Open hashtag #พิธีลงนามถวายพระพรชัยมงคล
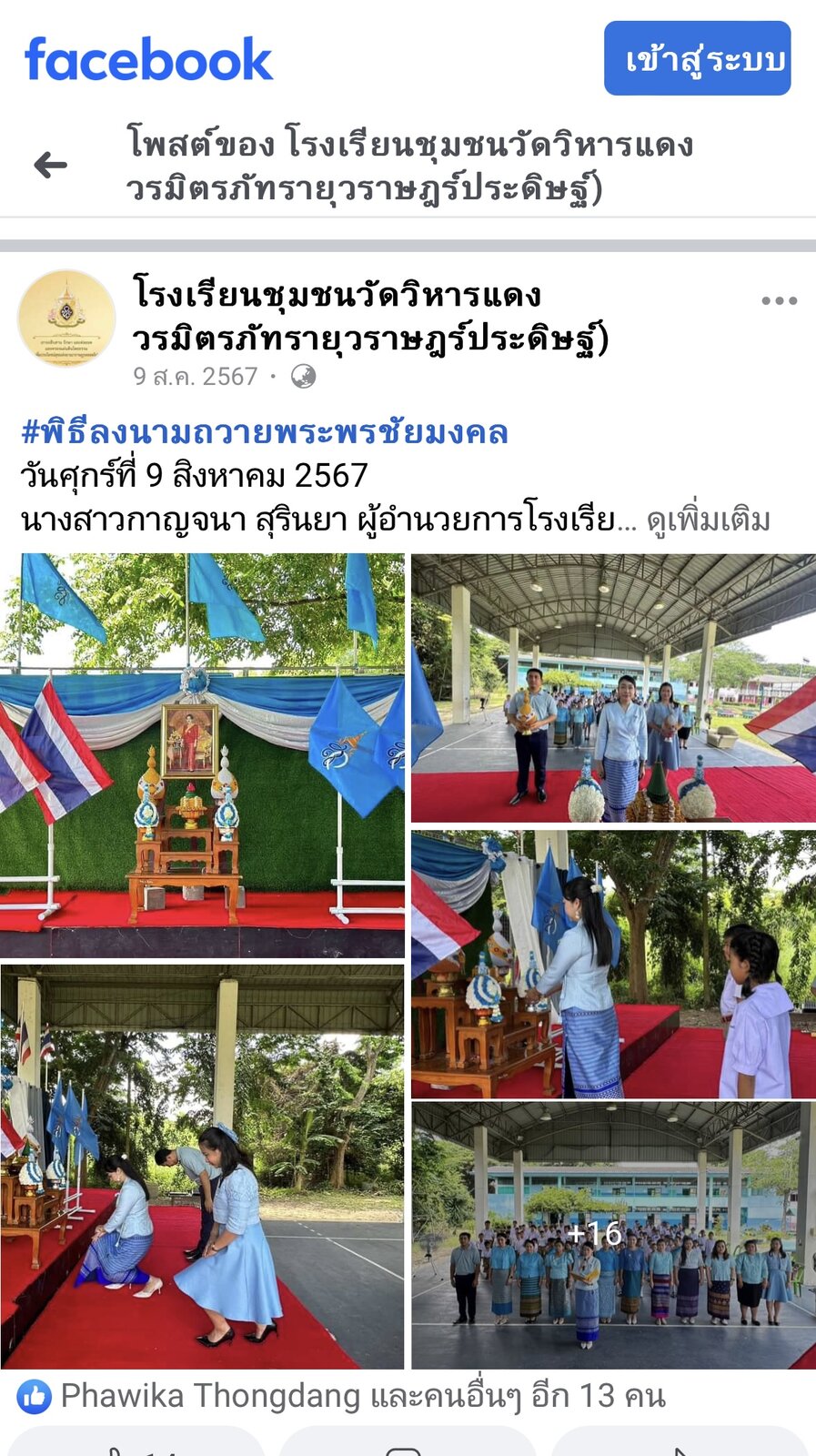The width and height of the screenshot is (816, 1456). (264, 432)
